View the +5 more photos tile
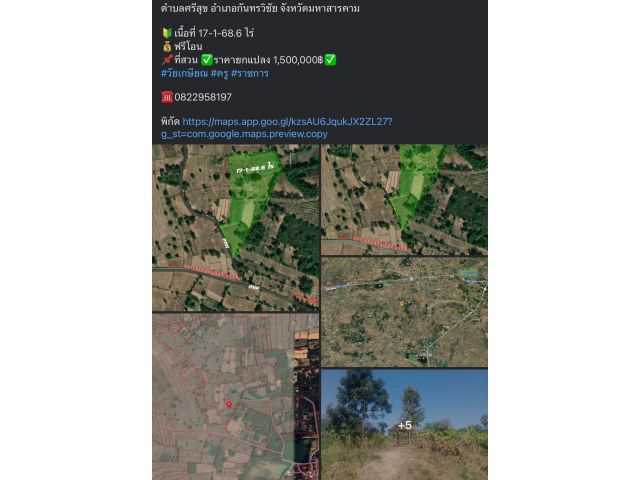 click(x=404, y=424)
